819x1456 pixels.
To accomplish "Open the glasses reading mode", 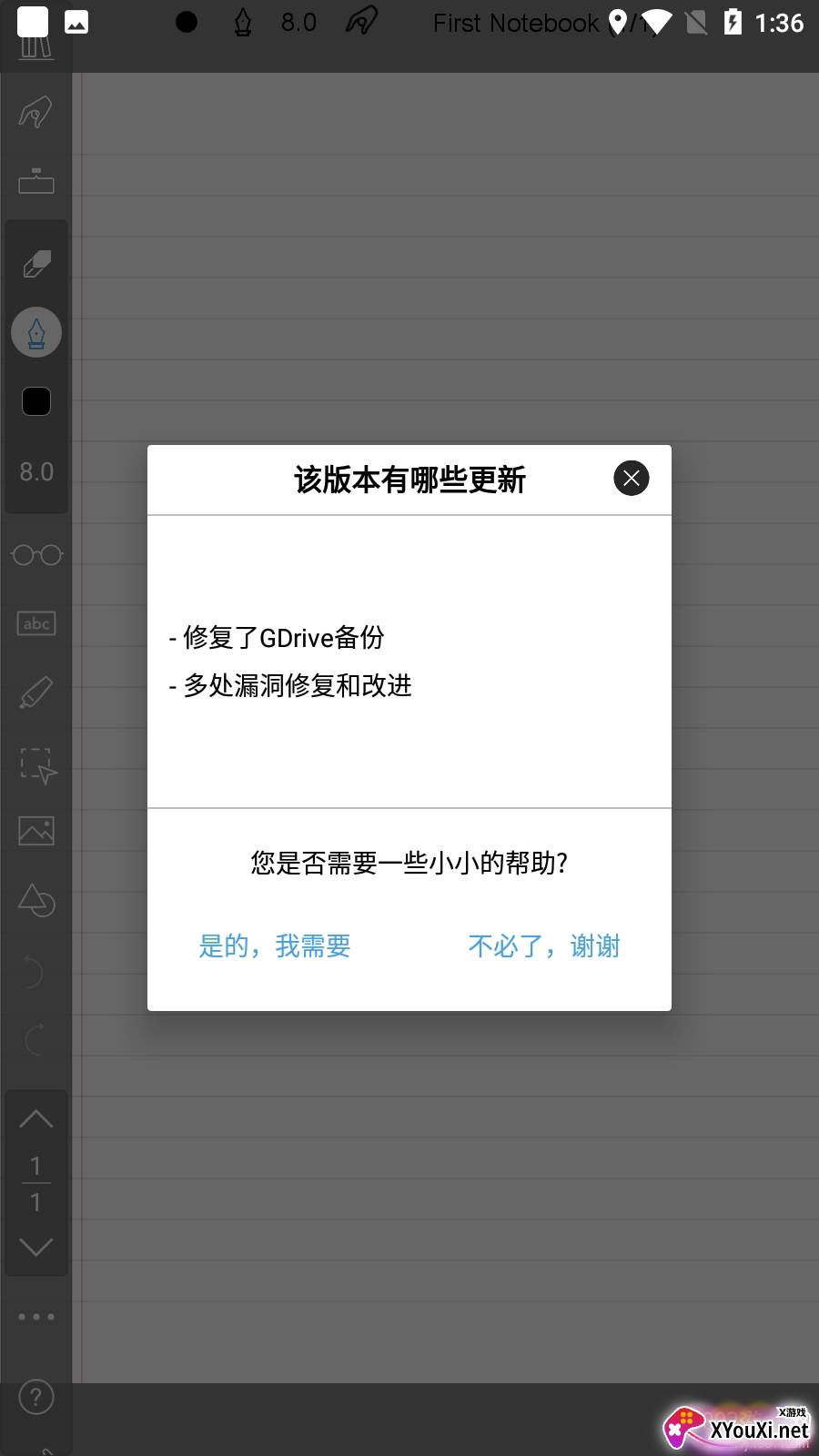I will pyautogui.click(x=36, y=554).
